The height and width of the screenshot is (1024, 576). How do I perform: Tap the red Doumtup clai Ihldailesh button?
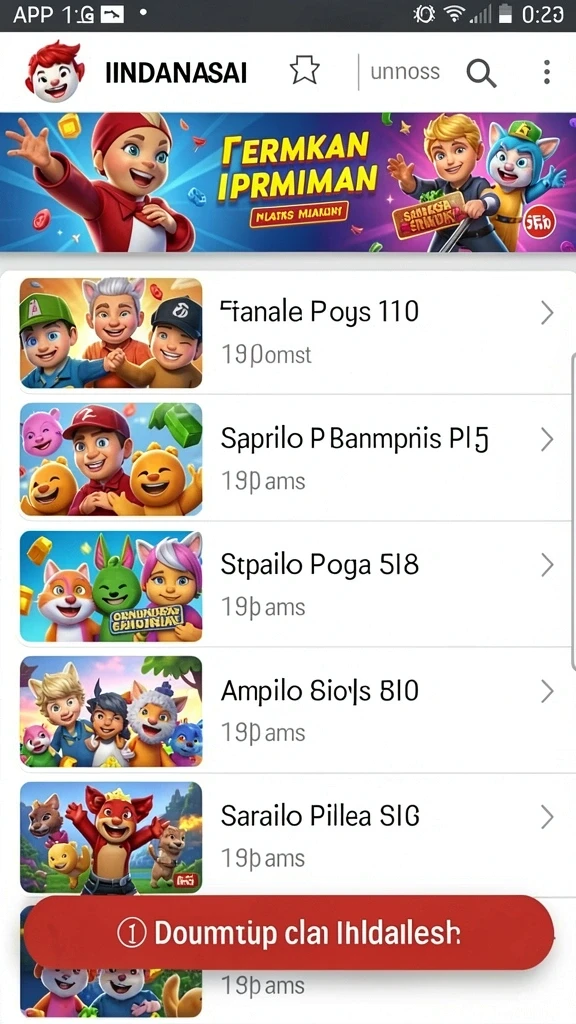tap(289, 933)
